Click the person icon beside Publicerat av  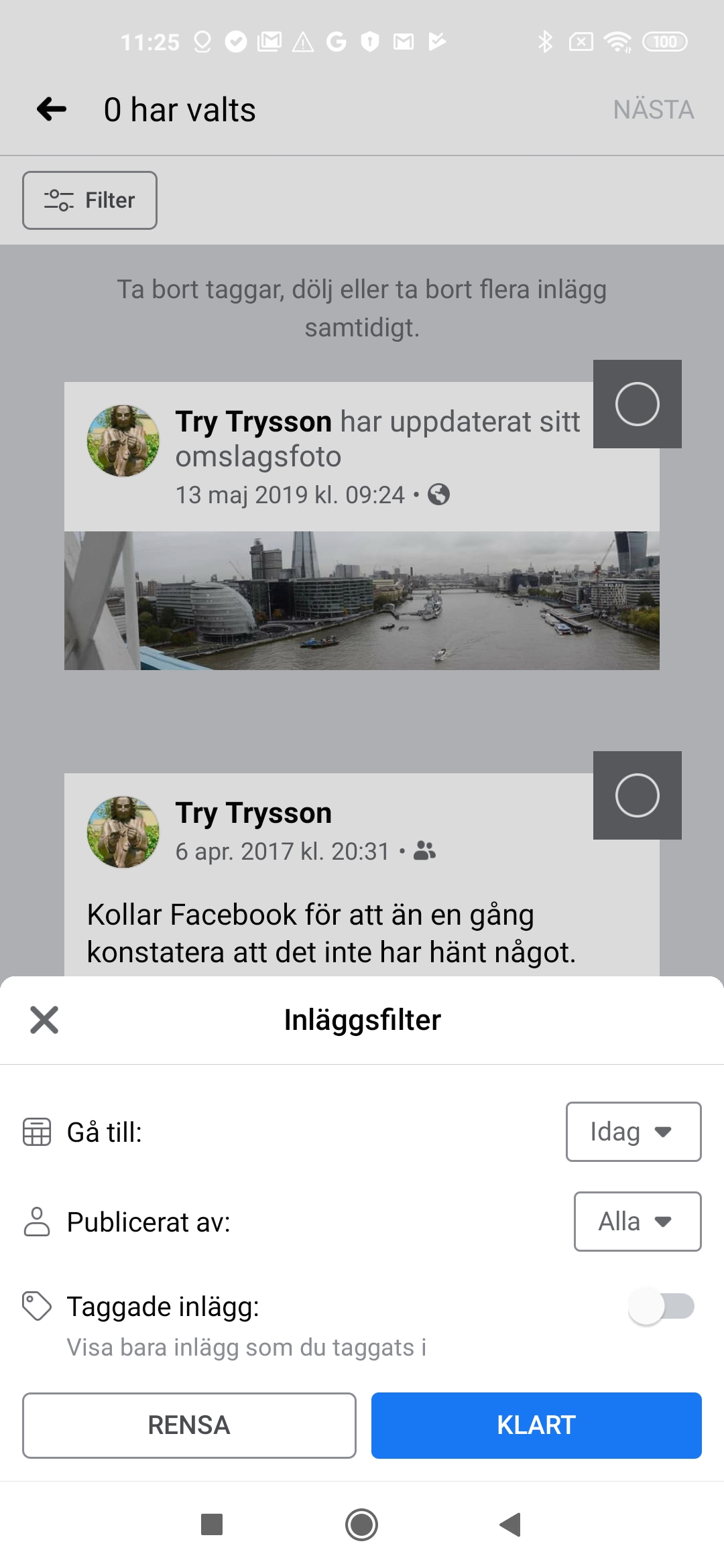click(x=38, y=1221)
